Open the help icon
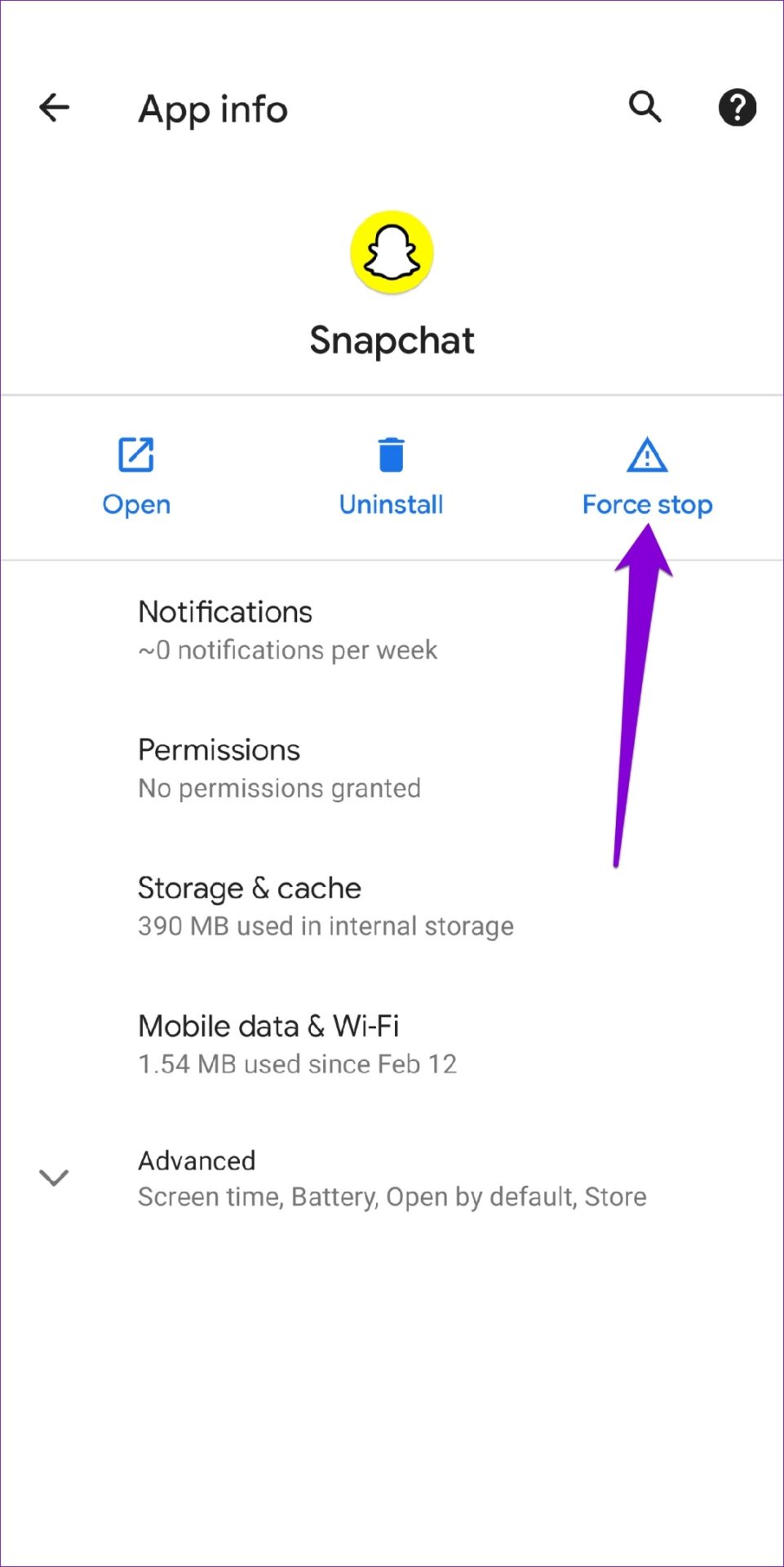This screenshot has height=1567, width=784. [x=737, y=108]
